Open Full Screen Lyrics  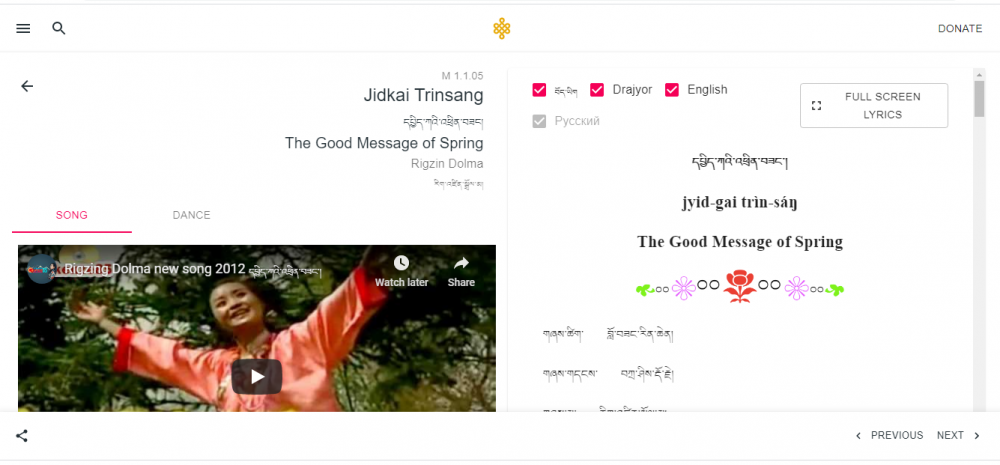pos(873,105)
